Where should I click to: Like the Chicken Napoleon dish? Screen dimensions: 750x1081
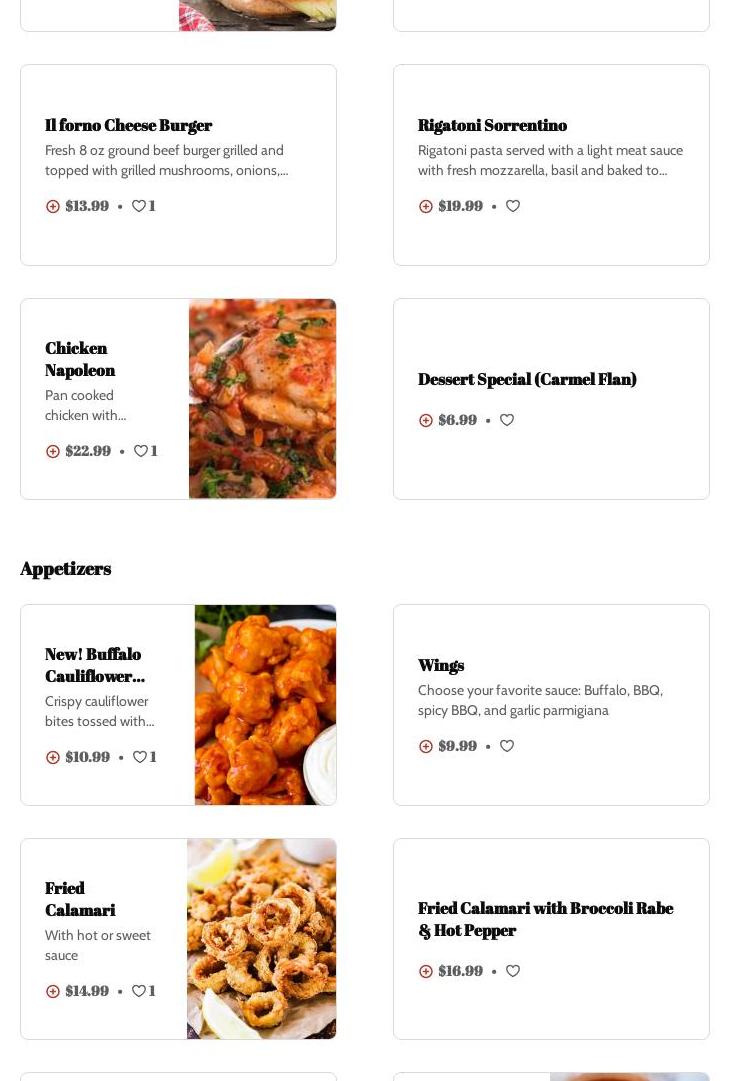click(x=140, y=451)
